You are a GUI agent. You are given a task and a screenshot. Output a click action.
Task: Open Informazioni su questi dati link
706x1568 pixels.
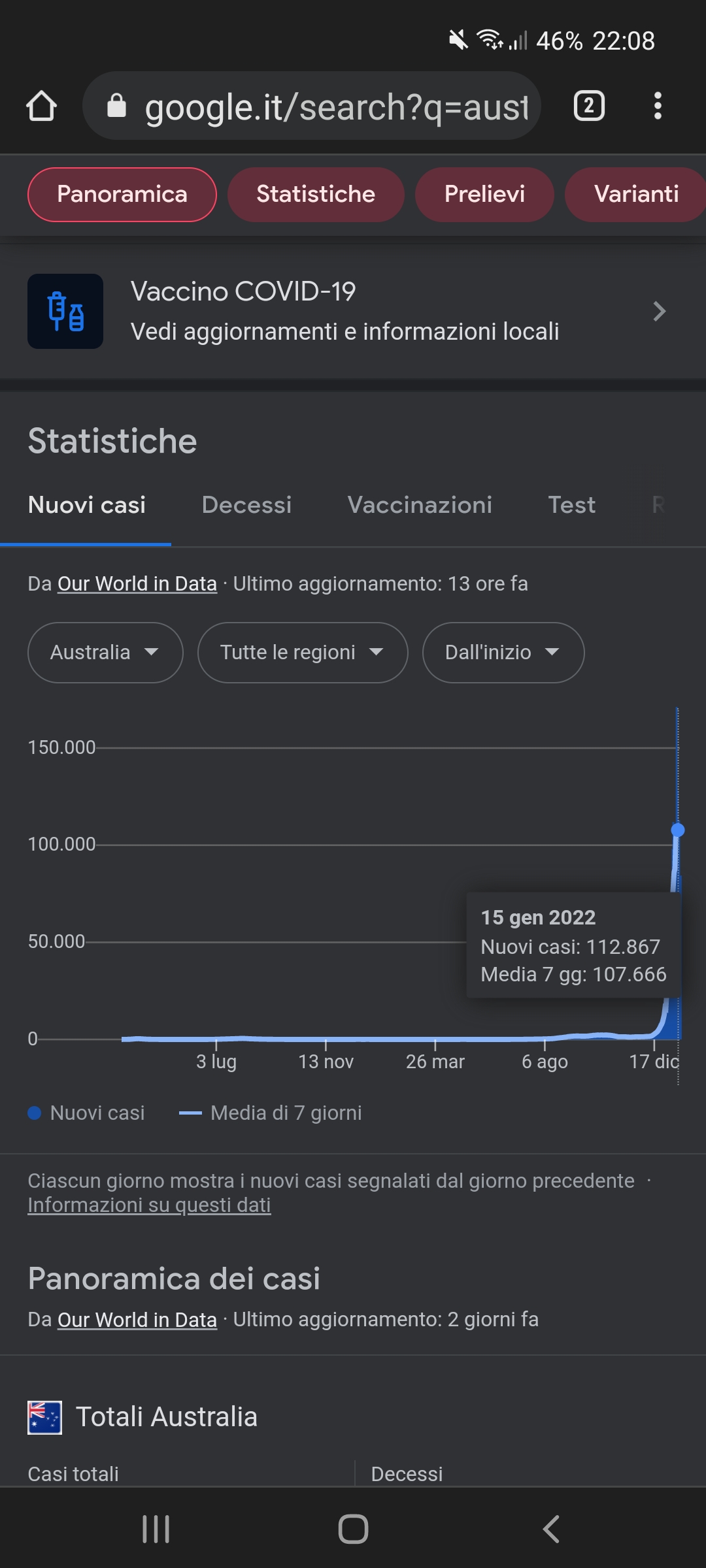(149, 1205)
